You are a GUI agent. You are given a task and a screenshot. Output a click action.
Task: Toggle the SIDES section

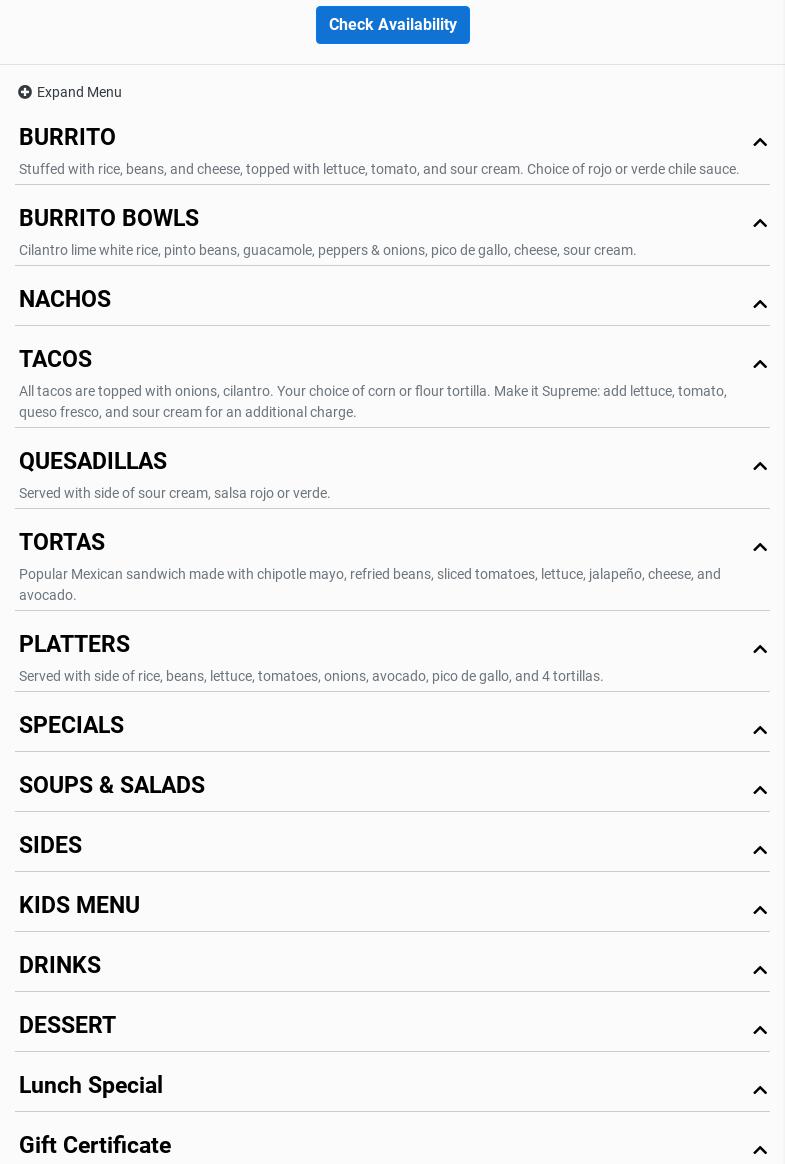(x=759, y=850)
